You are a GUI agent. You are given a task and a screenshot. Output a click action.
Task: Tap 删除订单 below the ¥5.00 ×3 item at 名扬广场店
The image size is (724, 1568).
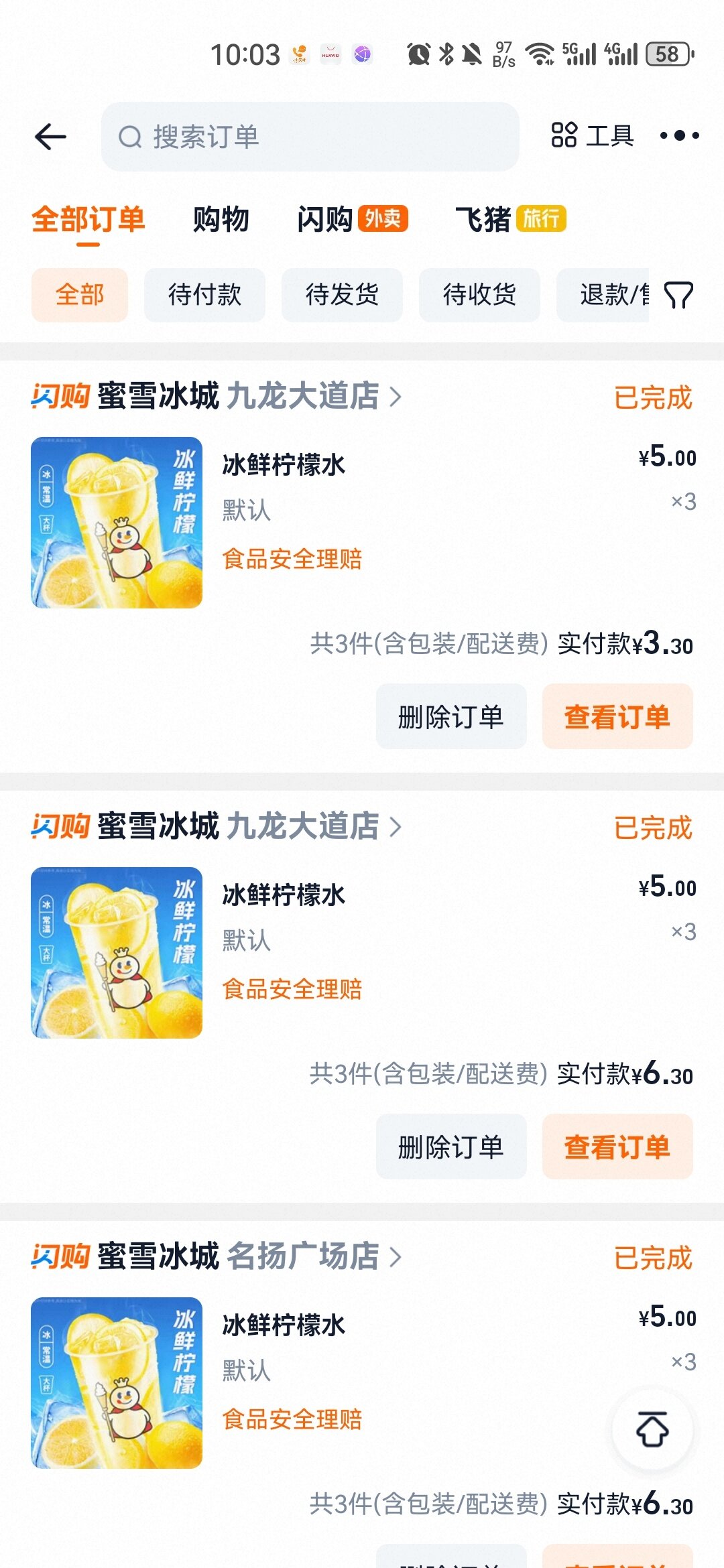[x=450, y=1558]
